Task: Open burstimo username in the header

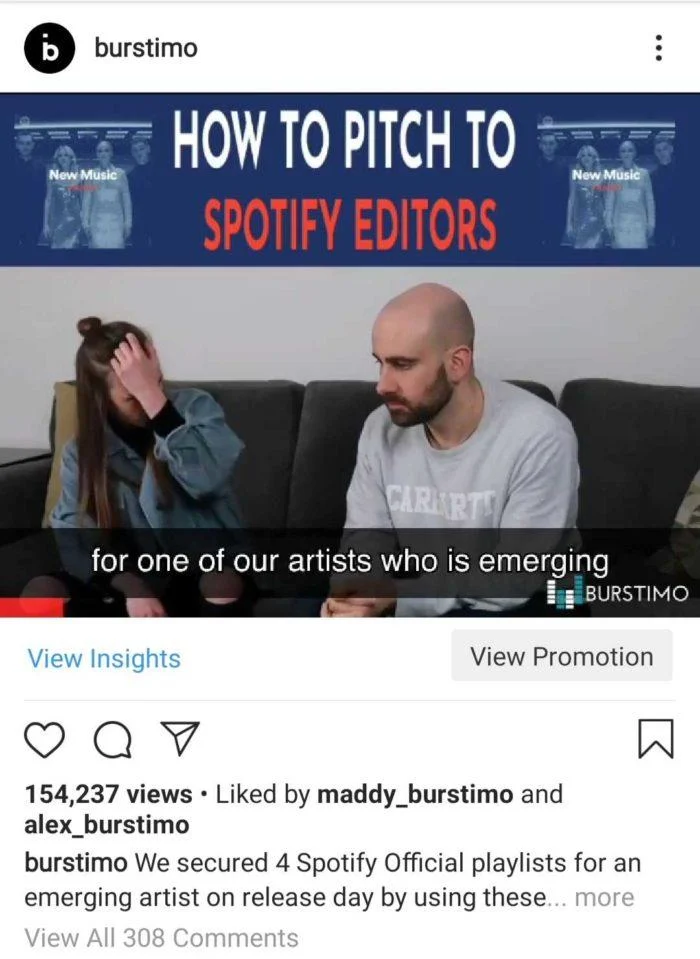Action: coord(146,47)
